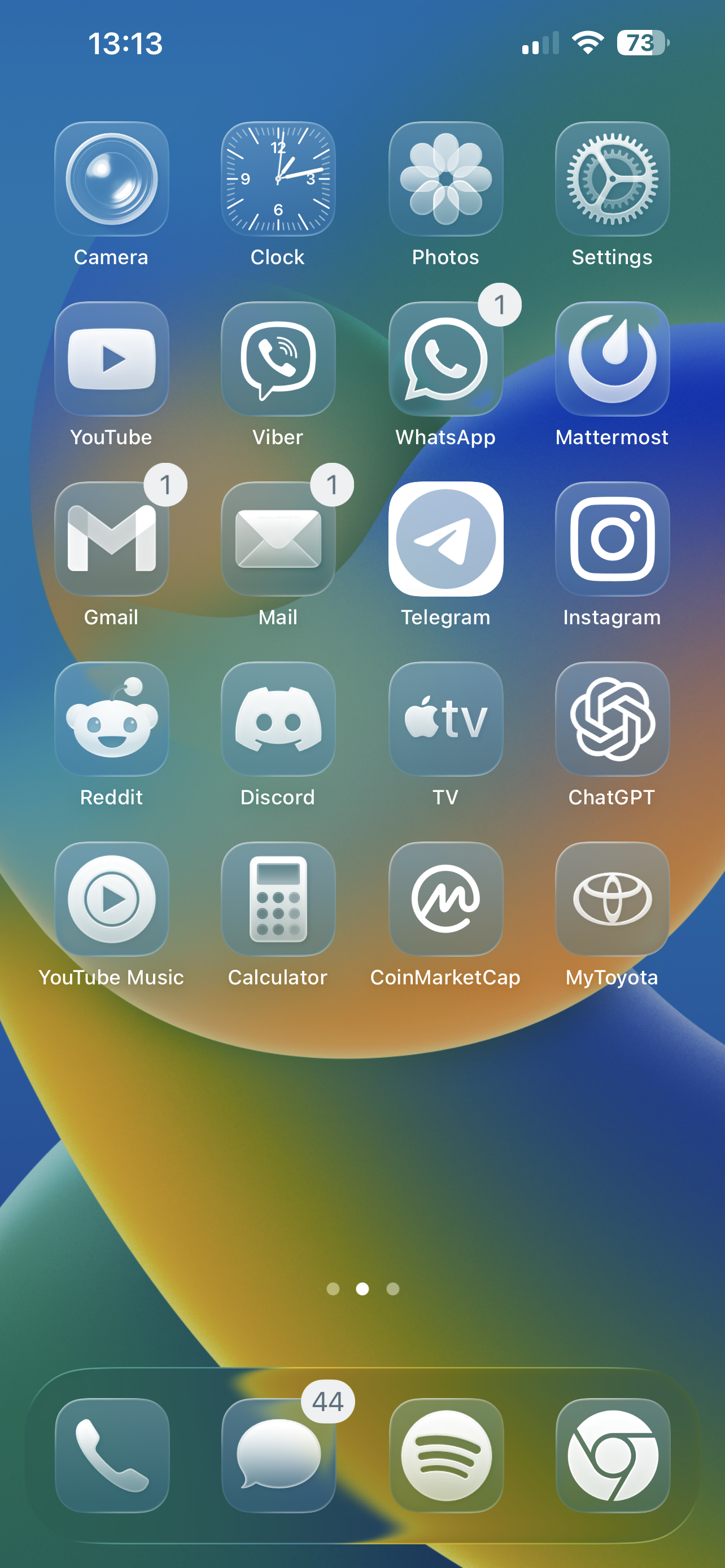Launch Discord
725x1568 pixels.
278,719
